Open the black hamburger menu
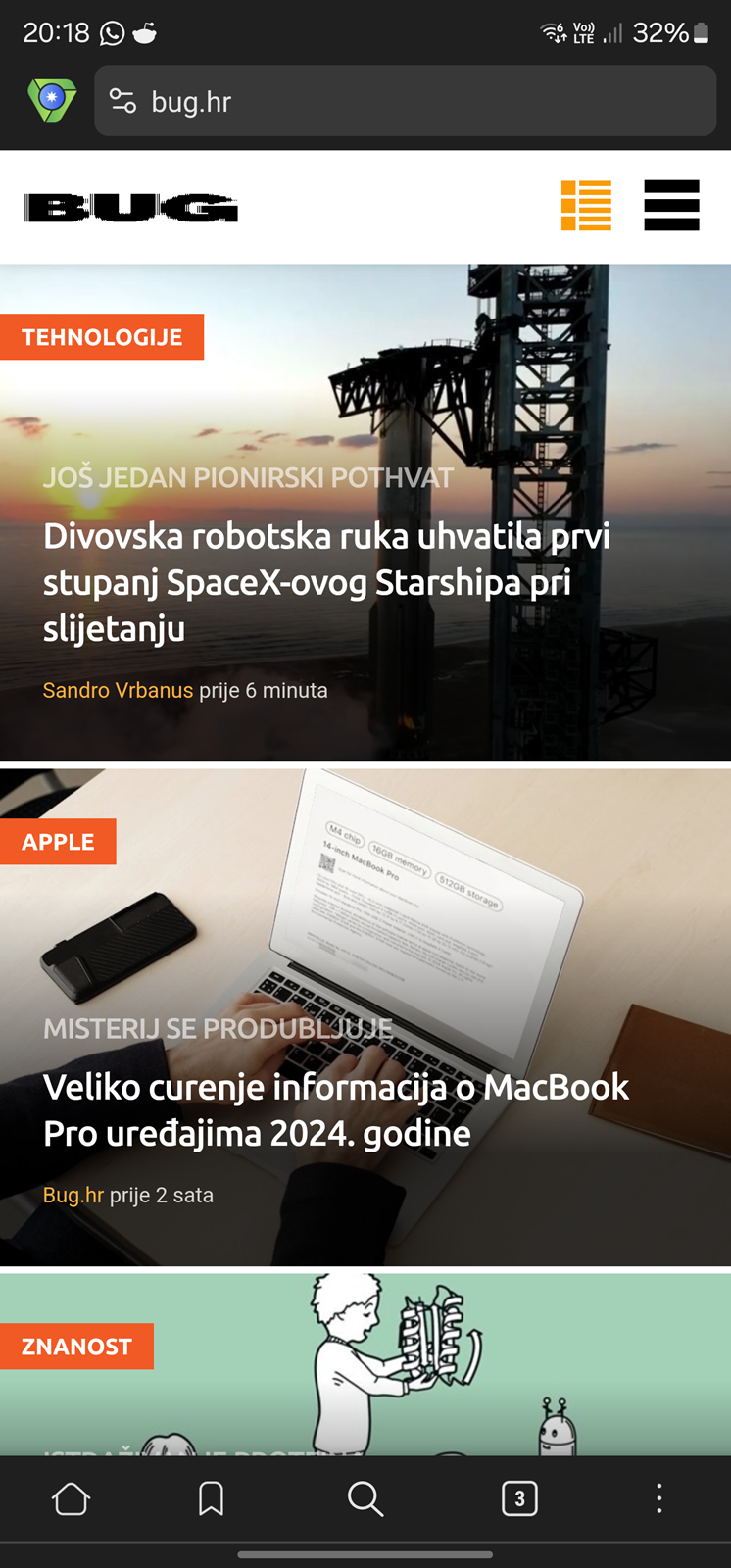 (x=671, y=206)
